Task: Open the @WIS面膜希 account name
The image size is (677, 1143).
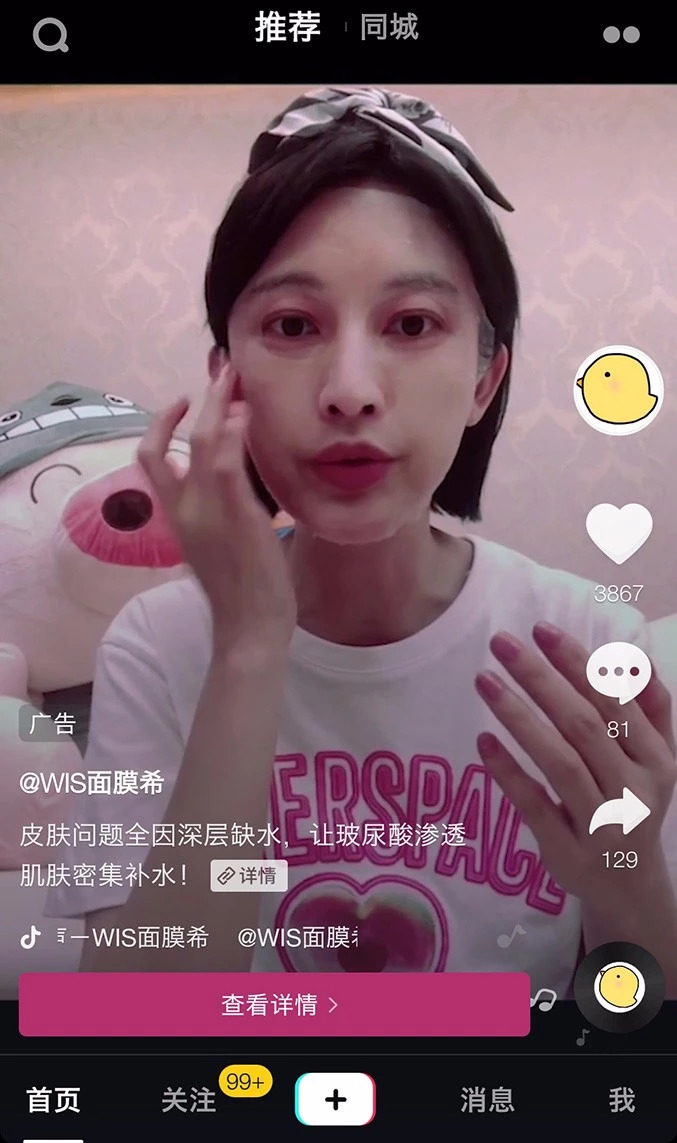Action: (92, 783)
